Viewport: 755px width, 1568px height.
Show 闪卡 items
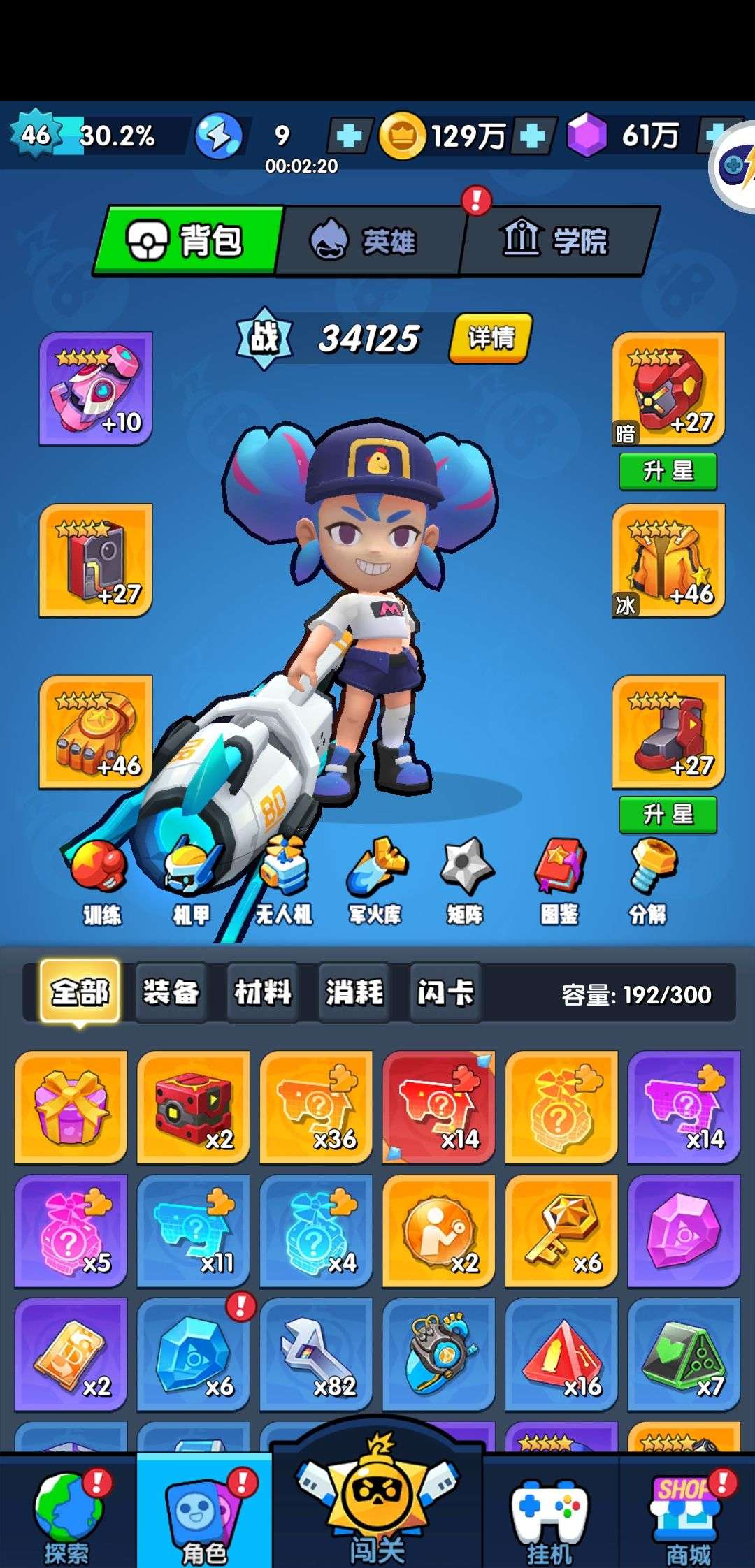pyautogui.click(x=446, y=992)
